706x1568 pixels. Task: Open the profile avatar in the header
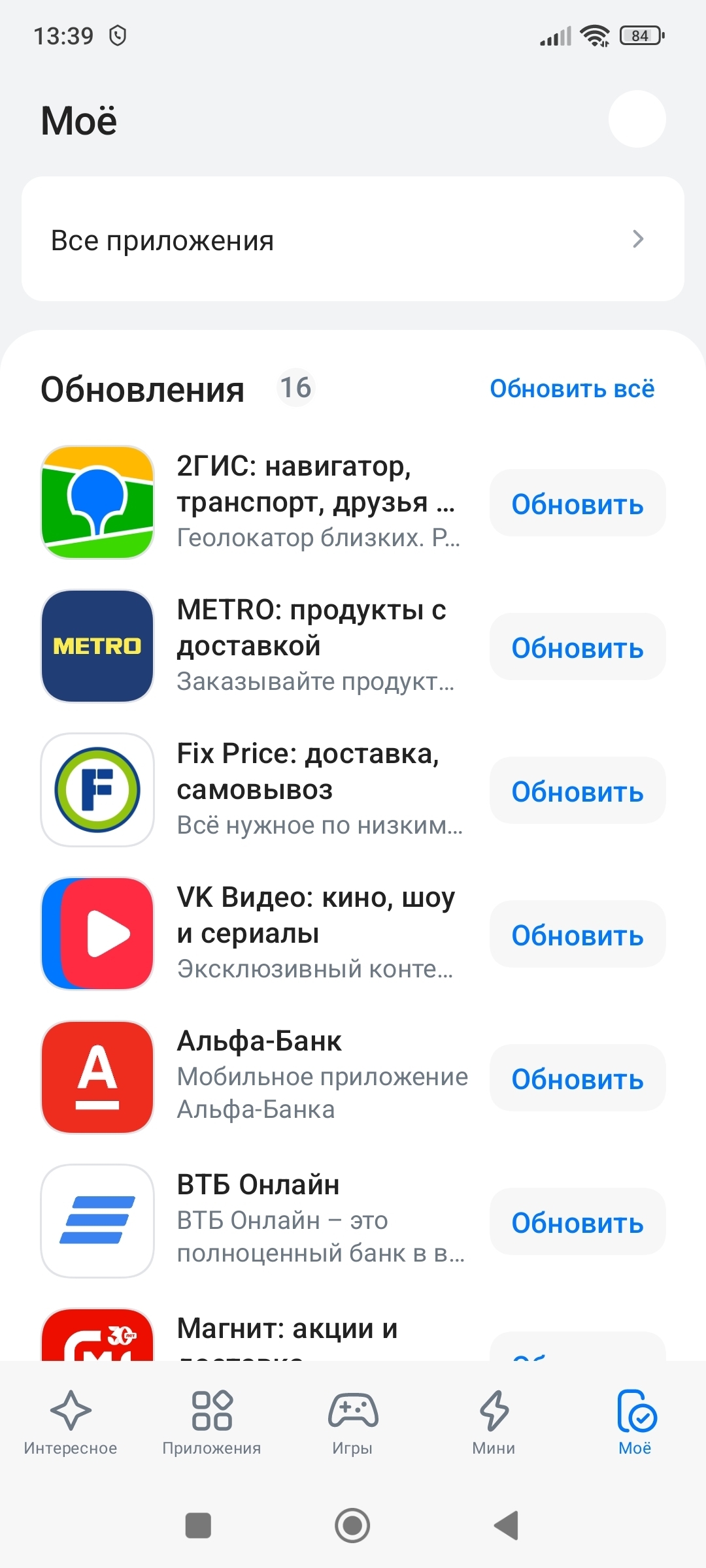click(637, 119)
